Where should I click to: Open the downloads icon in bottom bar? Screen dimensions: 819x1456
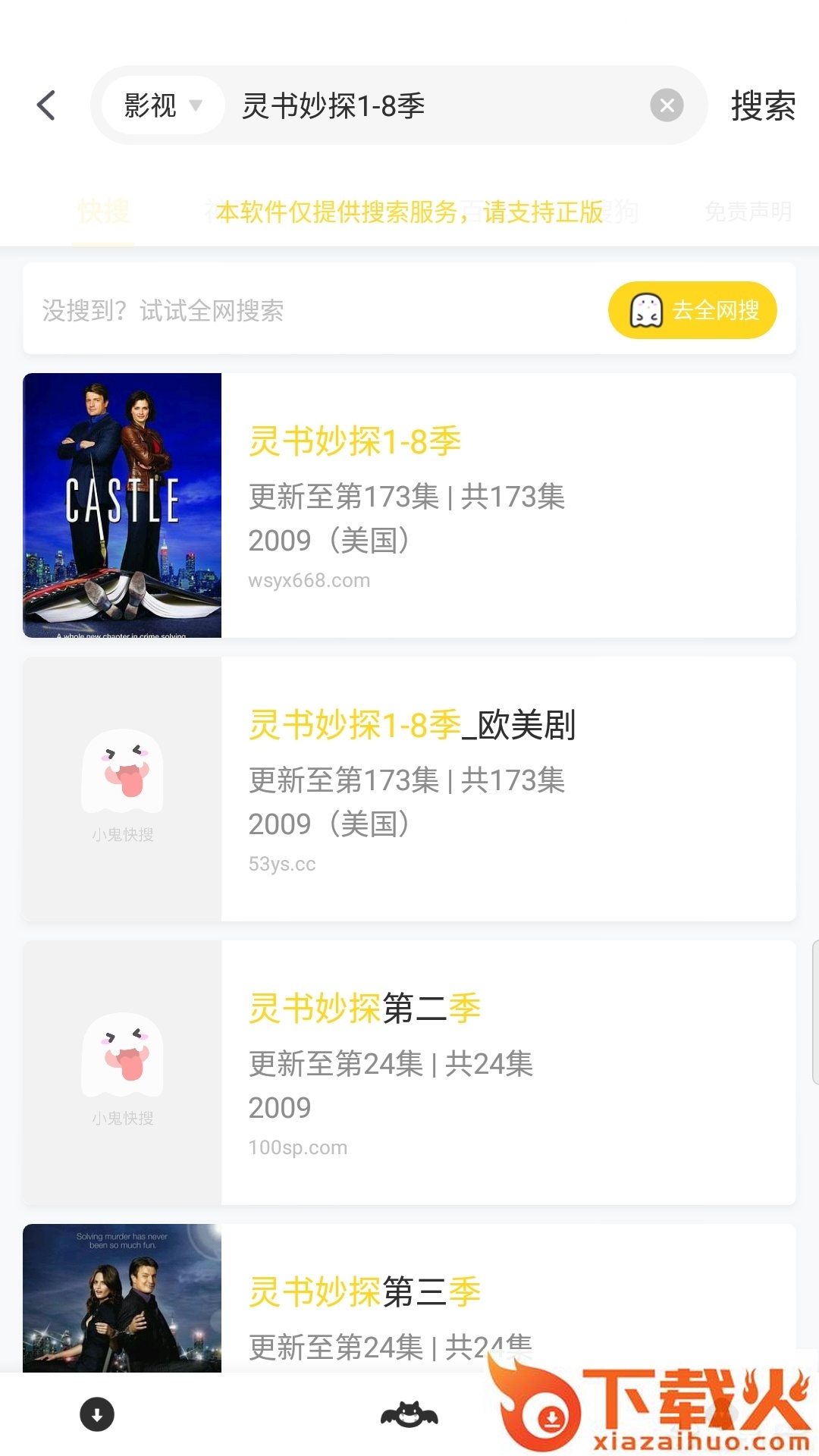coord(97,1414)
